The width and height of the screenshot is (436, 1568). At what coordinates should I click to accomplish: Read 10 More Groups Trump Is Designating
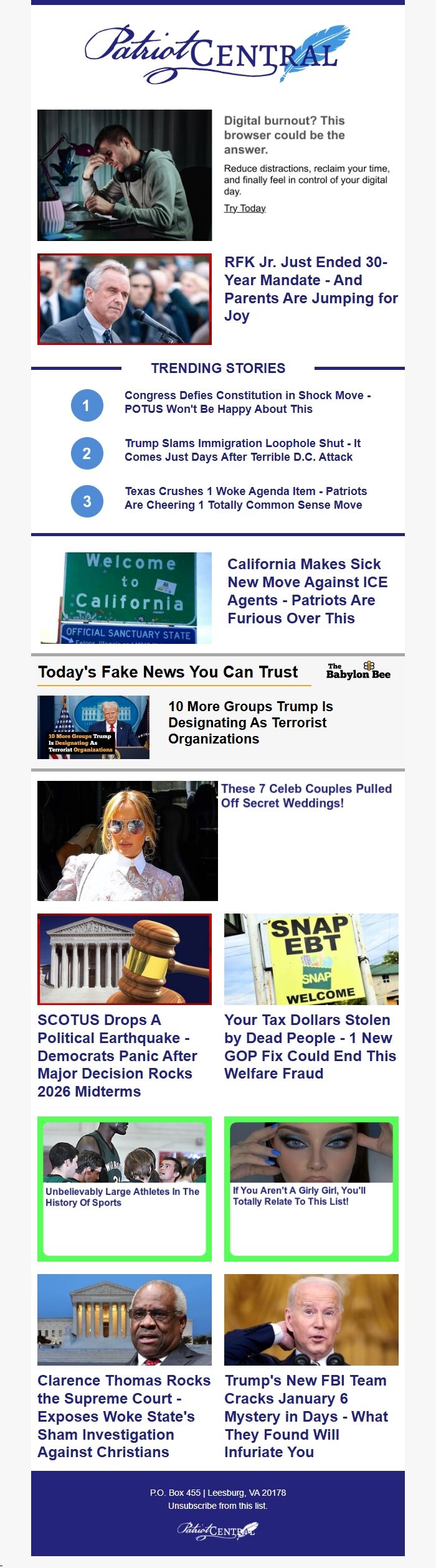click(x=250, y=722)
